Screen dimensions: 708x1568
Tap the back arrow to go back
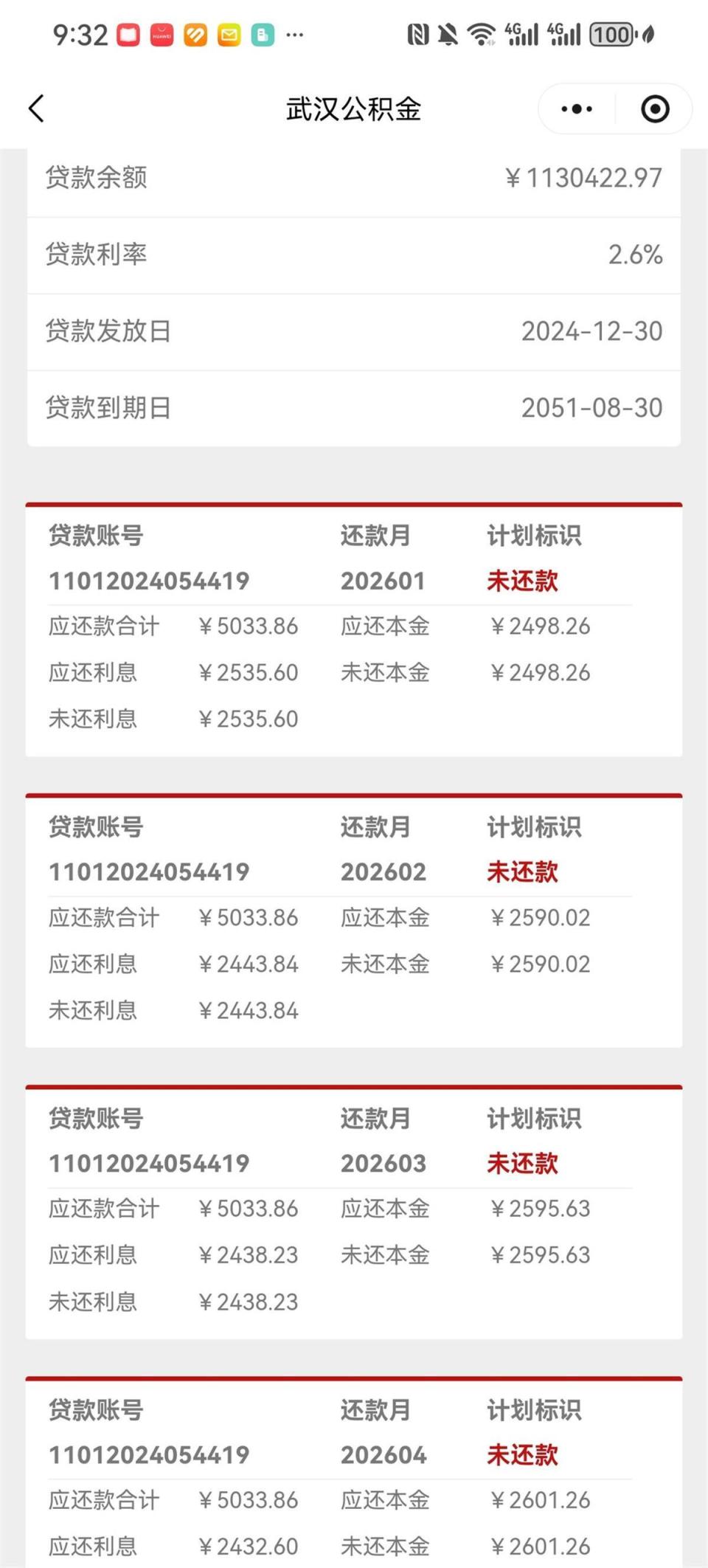tap(37, 108)
